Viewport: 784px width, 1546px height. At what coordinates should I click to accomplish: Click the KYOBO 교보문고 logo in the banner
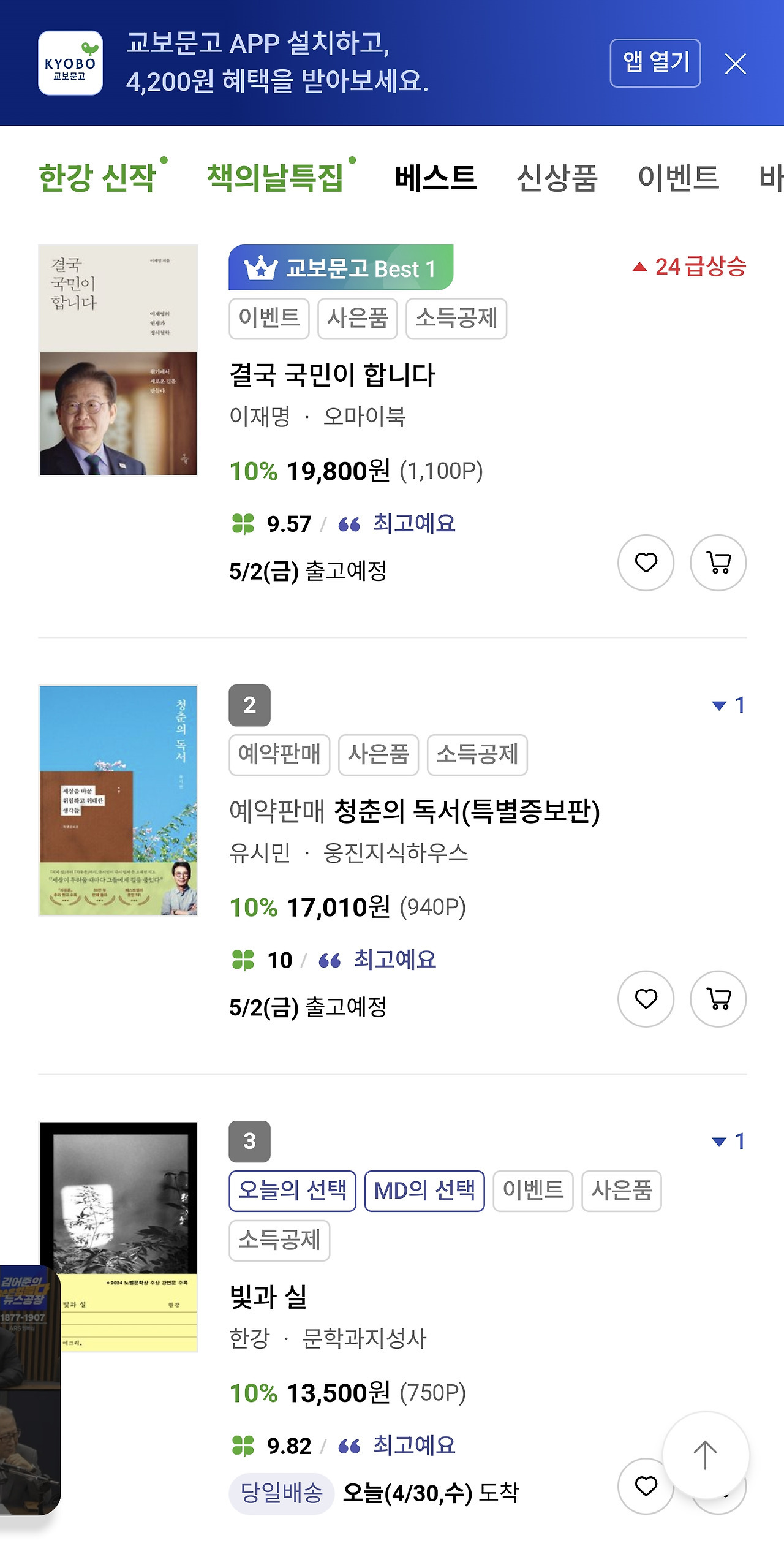click(72, 61)
